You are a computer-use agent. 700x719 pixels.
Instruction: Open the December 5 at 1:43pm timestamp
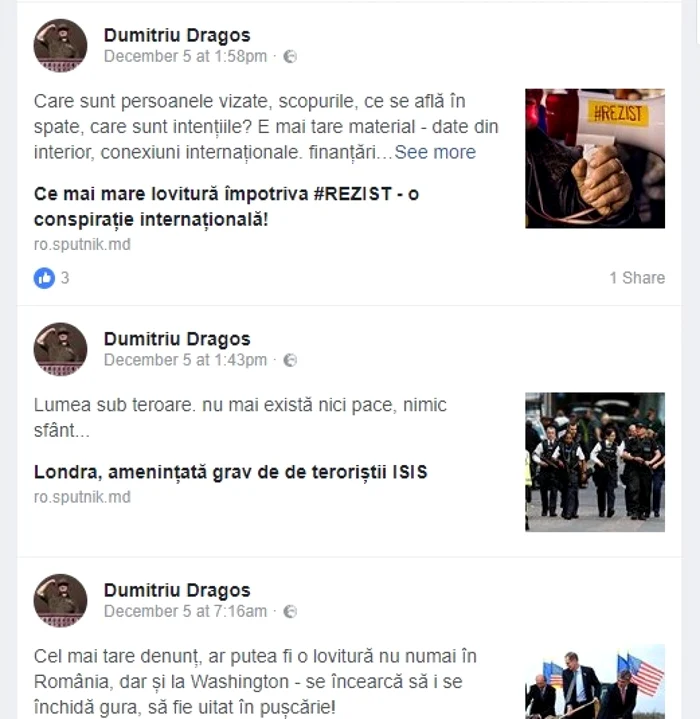185,360
